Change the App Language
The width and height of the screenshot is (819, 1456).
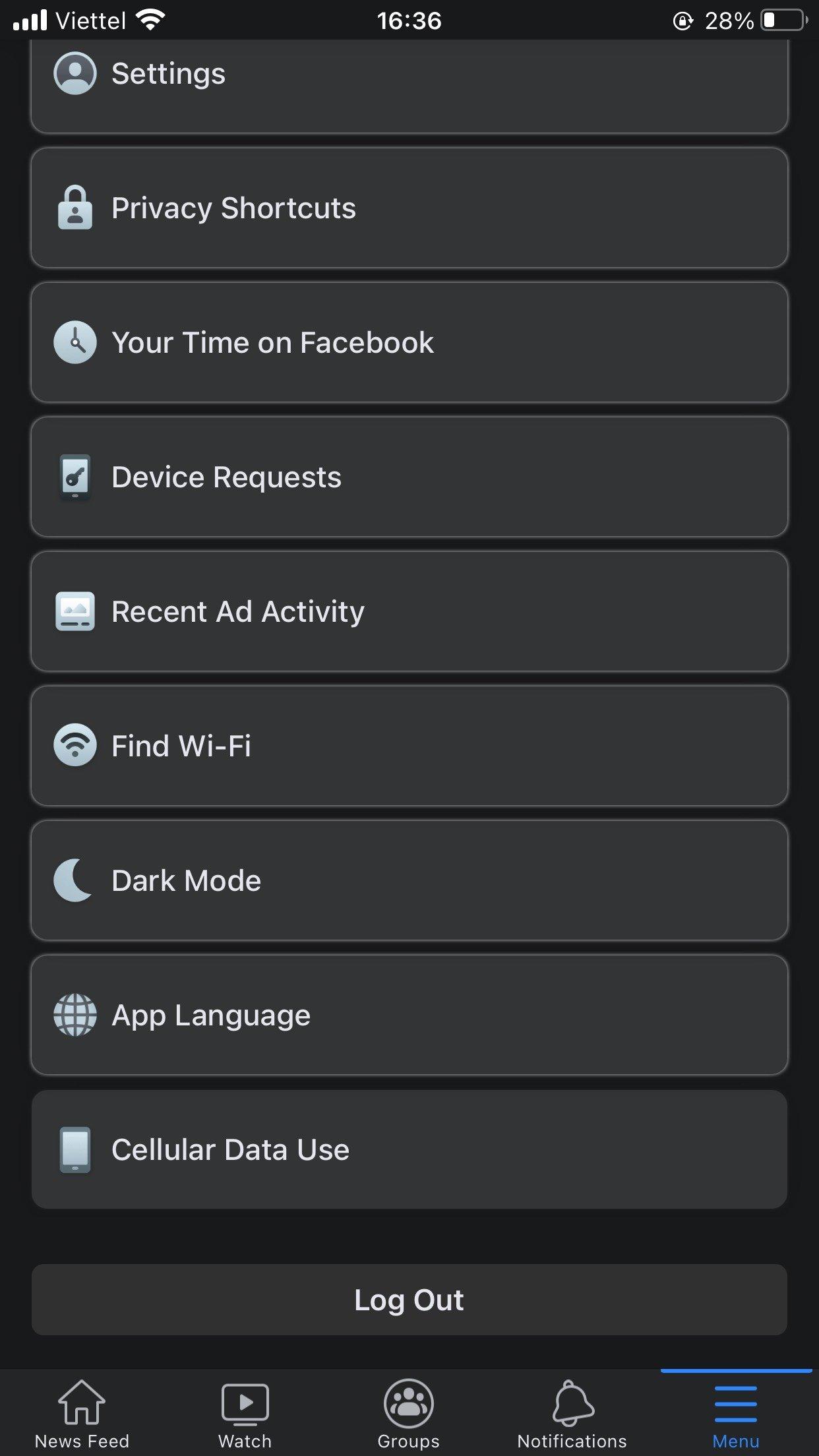[409, 1016]
